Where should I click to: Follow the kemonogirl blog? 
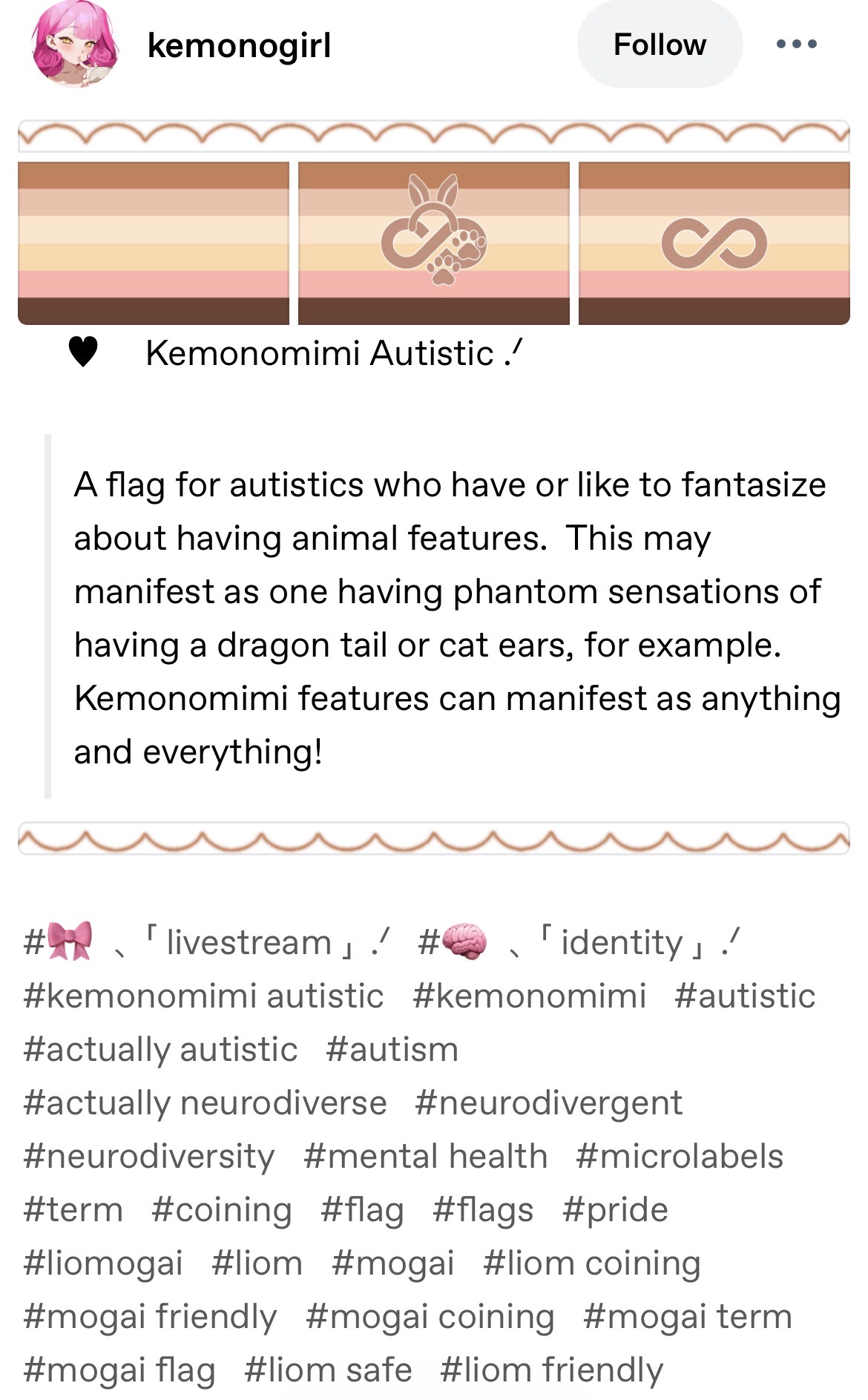point(660,45)
